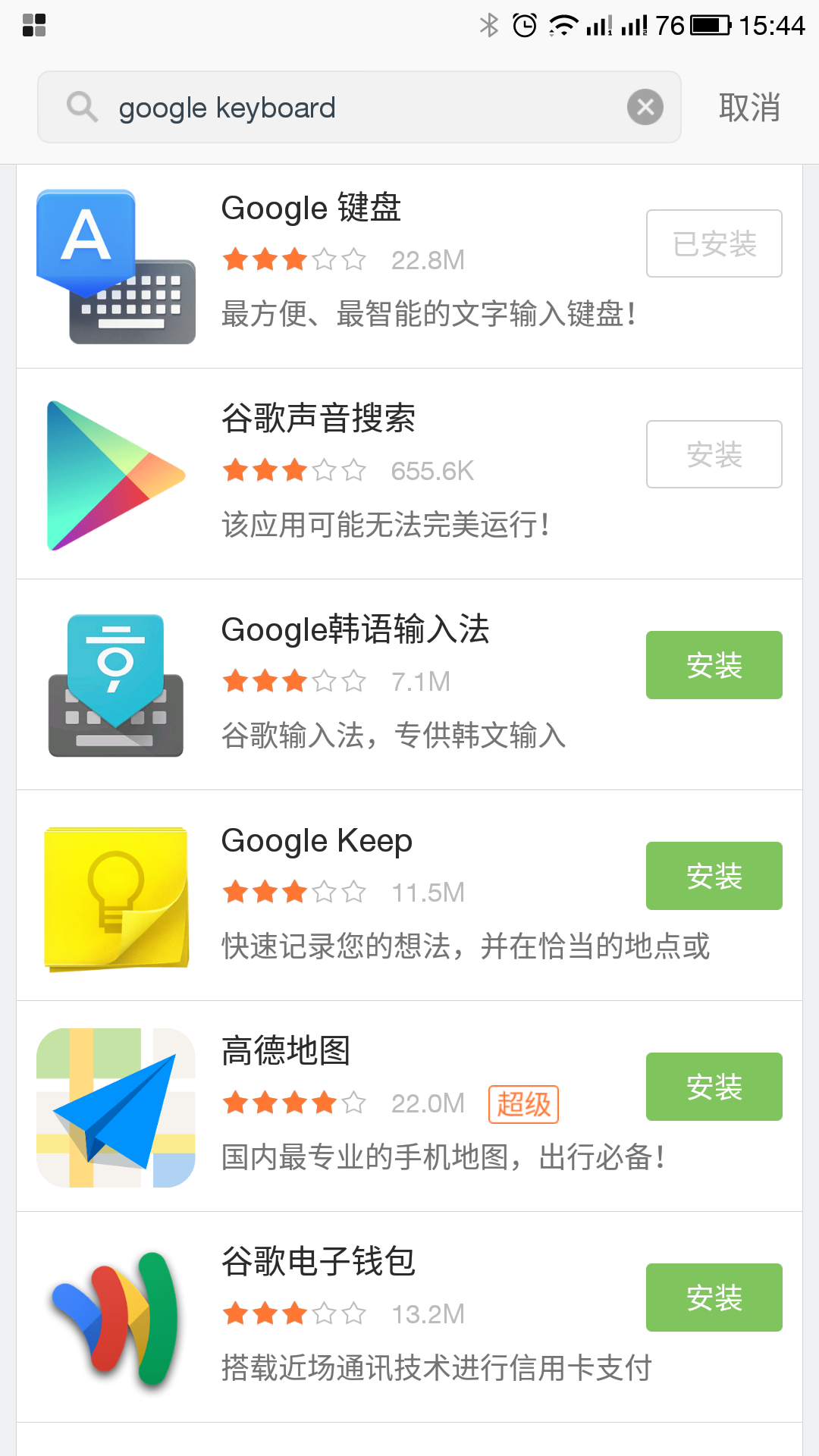The image size is (819, 1456).
Task: Open the Google 键盘 app result
Action: click(409, 266)
